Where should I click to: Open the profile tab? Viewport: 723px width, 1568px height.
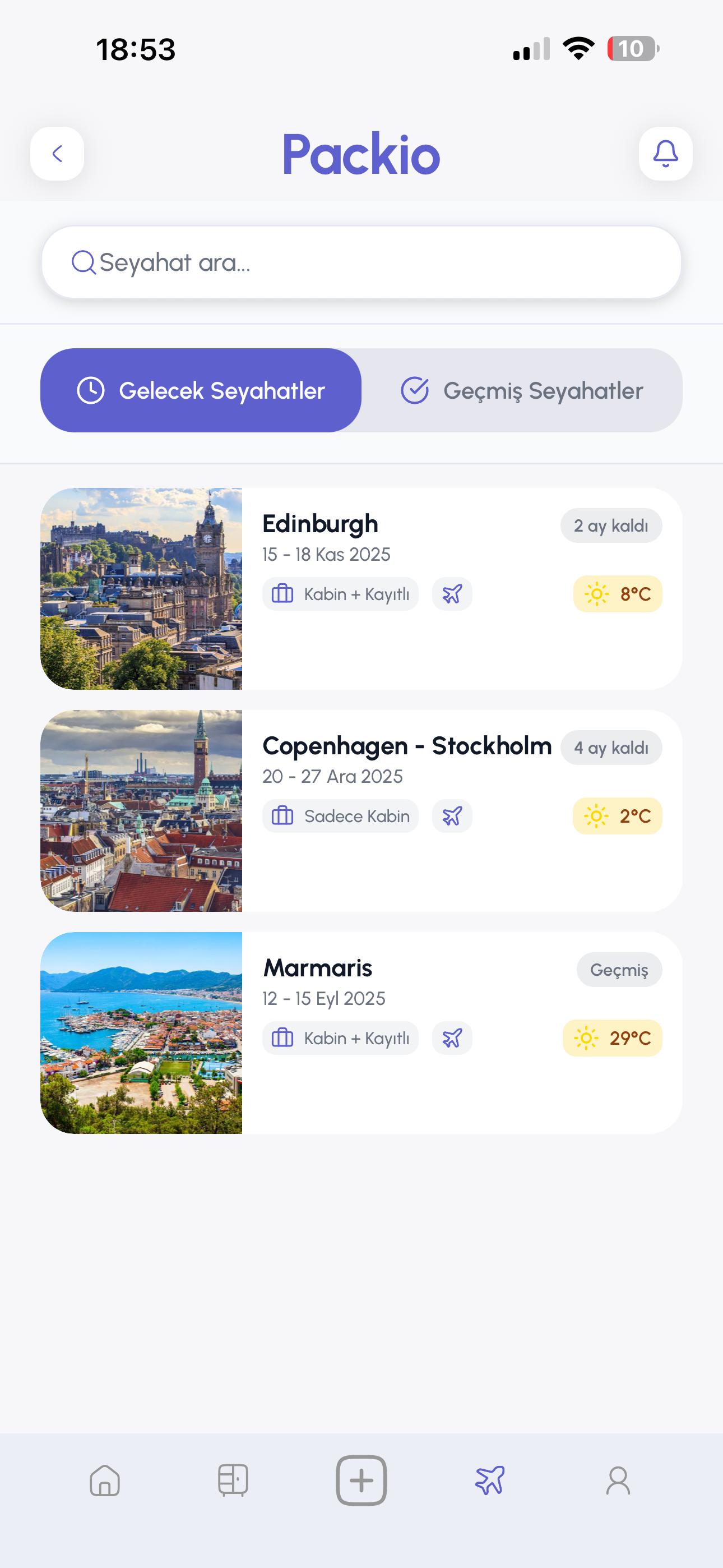click(x=618, y=1480)
